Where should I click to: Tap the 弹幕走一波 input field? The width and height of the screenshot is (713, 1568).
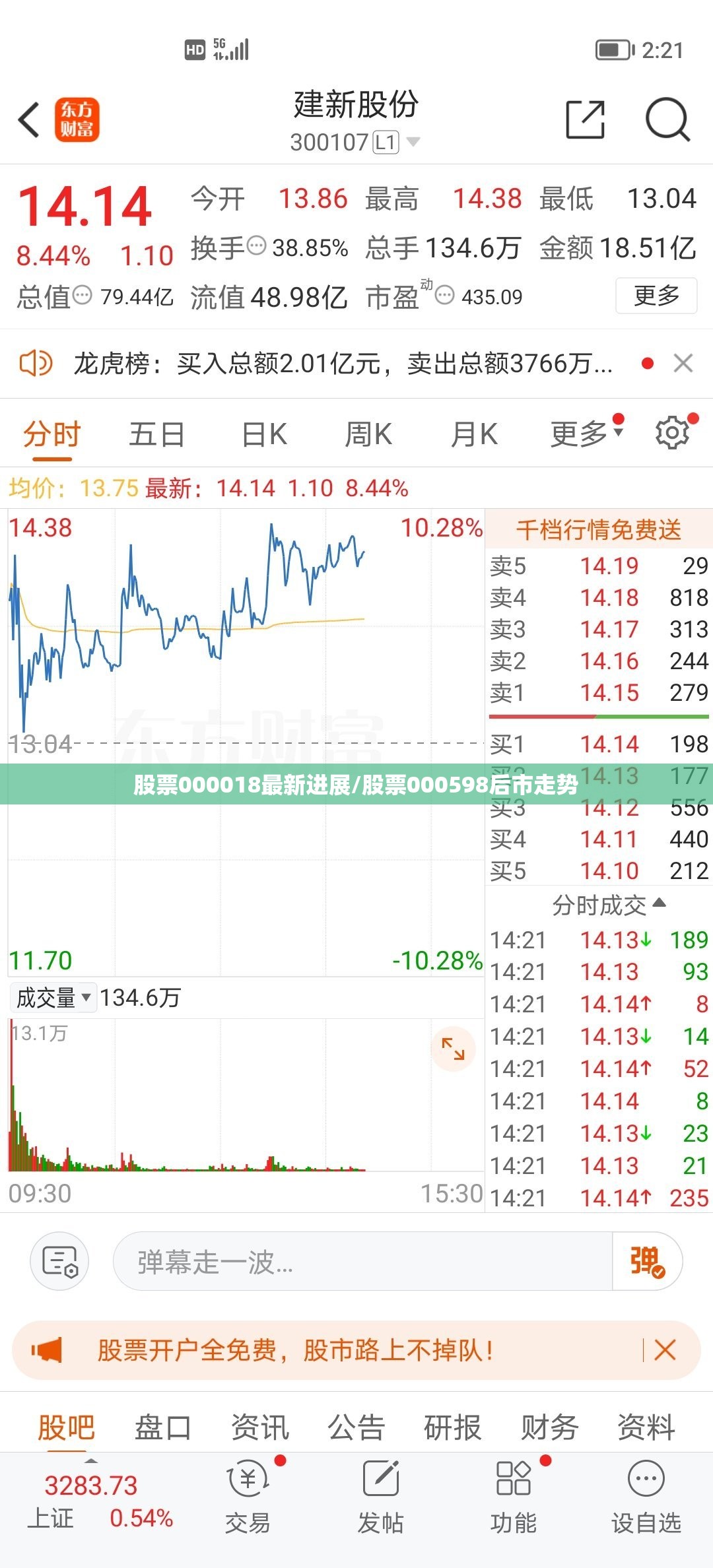pos(362,1261)
